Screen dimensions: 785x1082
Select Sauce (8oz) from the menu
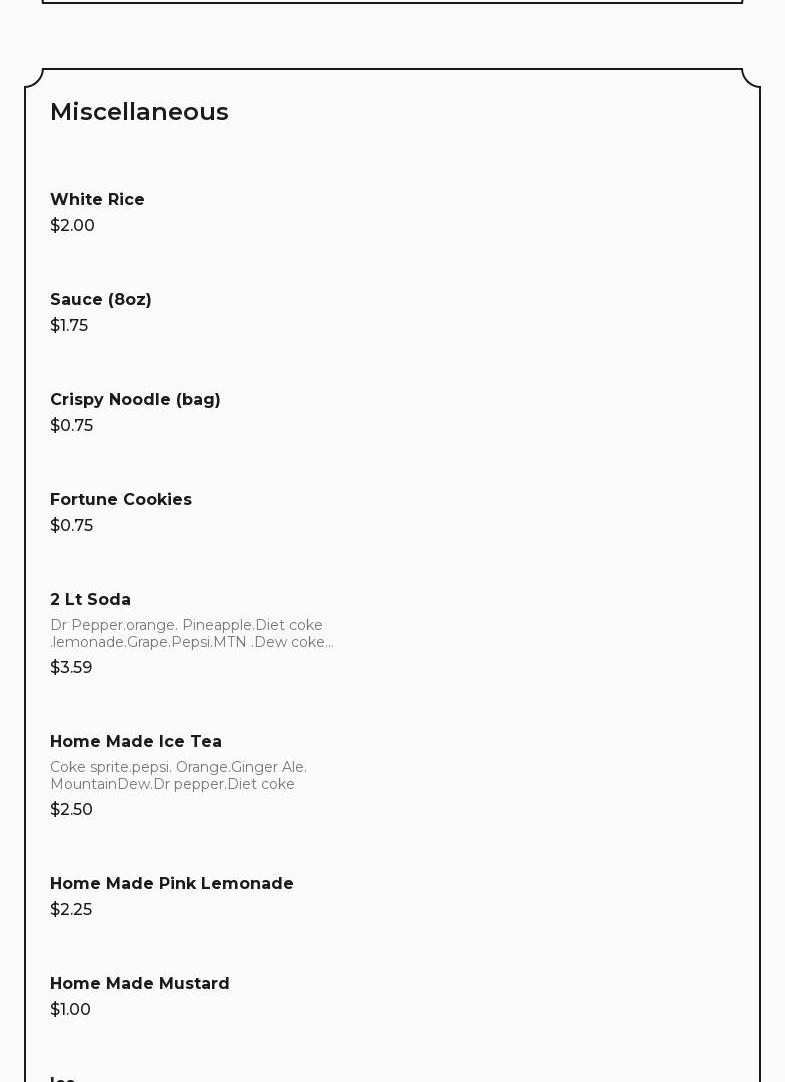click(101, 300)
